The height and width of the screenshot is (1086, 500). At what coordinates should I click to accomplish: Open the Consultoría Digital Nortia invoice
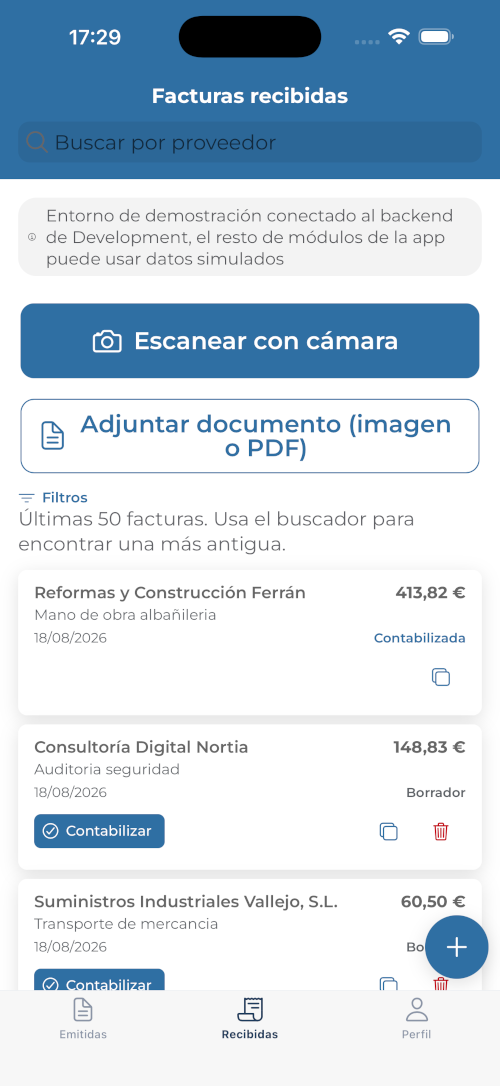[x=250, y=796]
